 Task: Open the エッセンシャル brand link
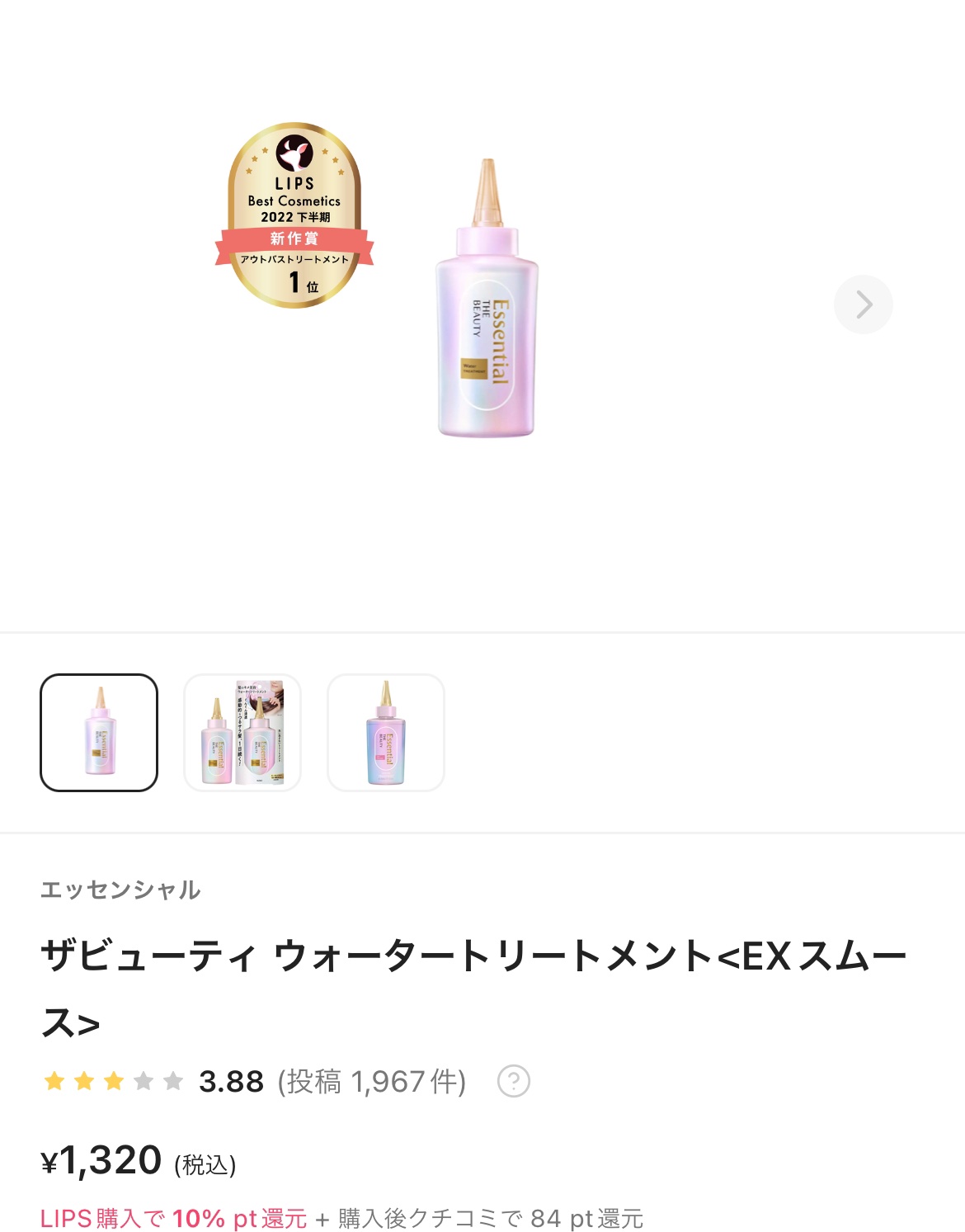click(120, 890)
